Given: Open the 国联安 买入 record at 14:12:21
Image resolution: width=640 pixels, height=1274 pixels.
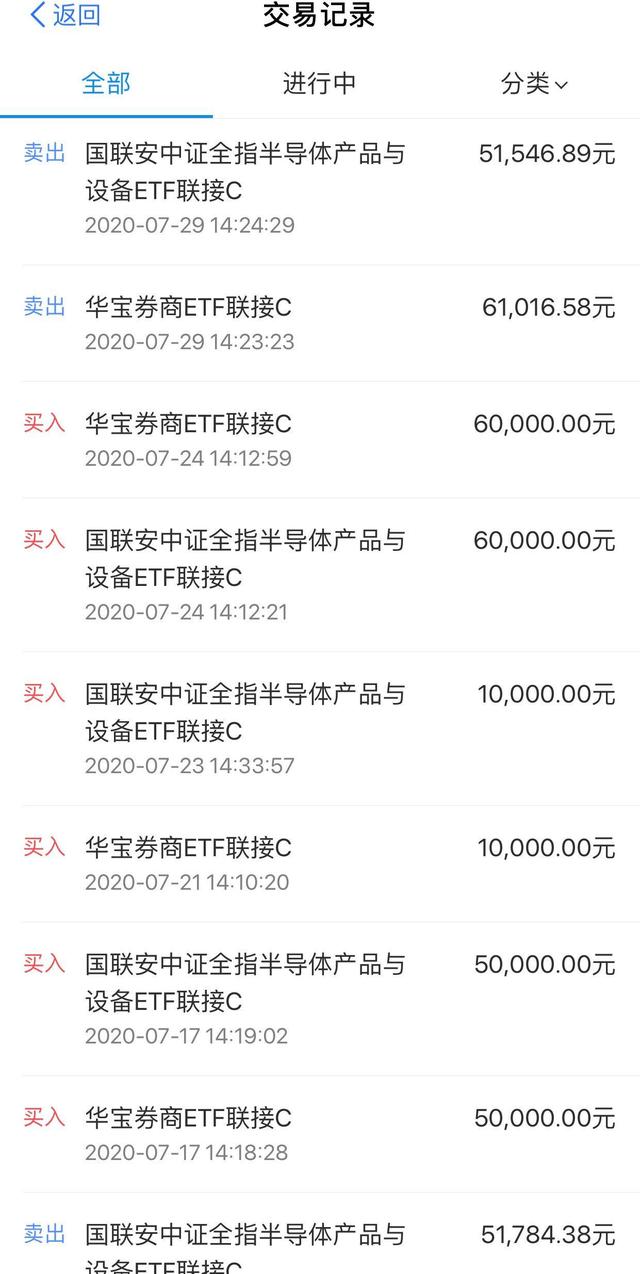Looking at the screenshot, I should coord(320,575).
